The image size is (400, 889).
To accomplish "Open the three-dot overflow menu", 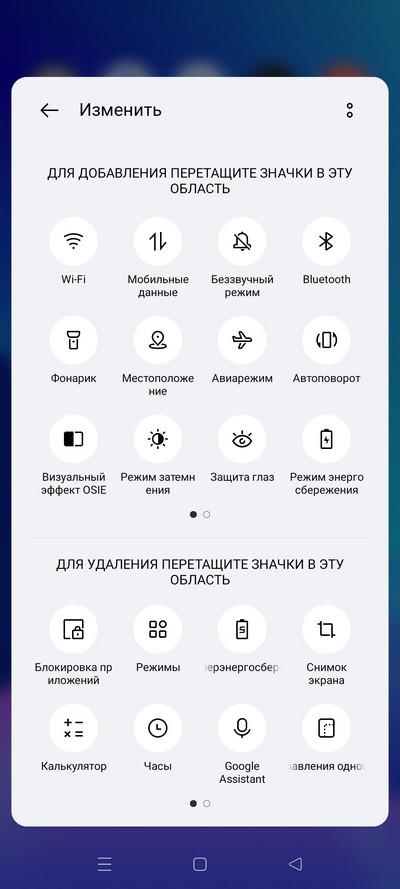I will (x=350, y=110).
